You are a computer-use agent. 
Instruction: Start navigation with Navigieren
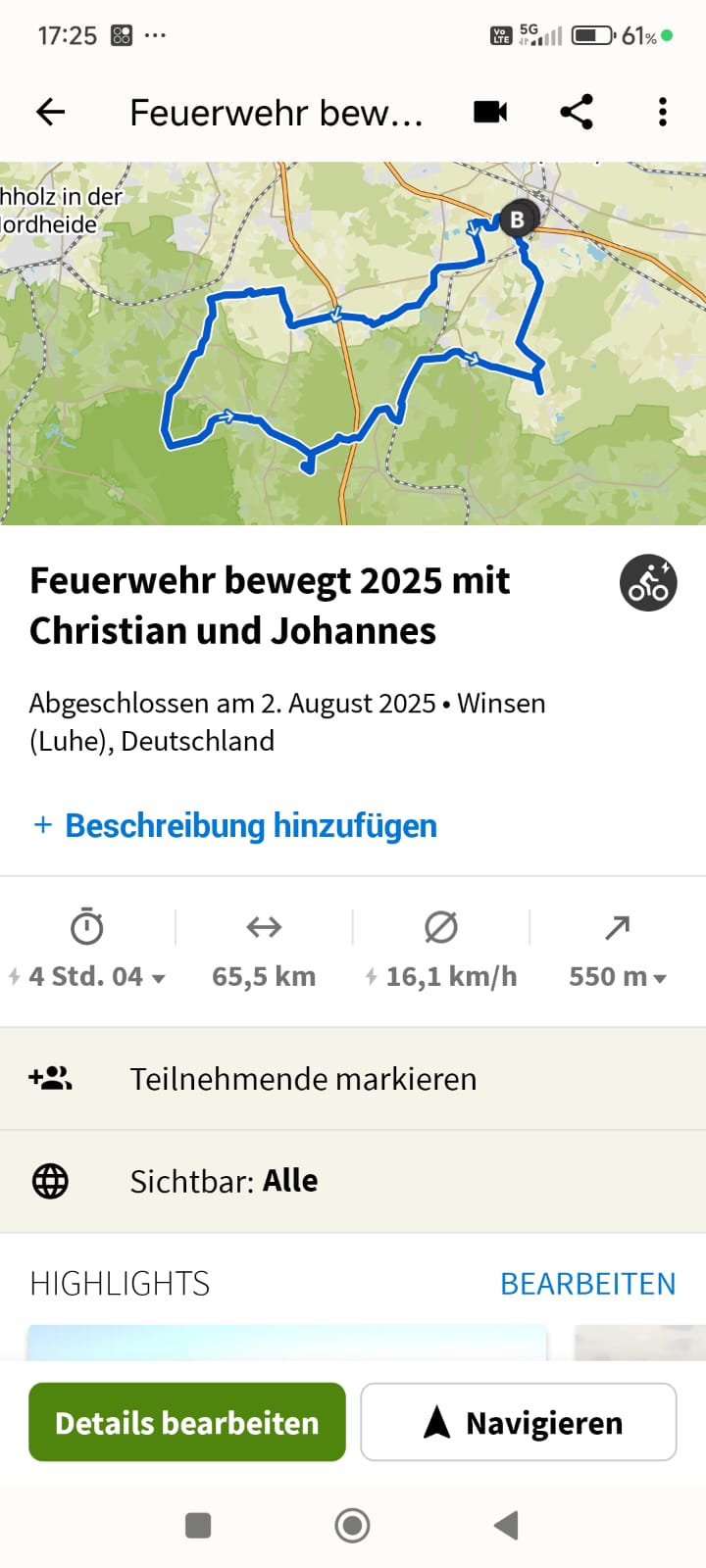[x=519, y=1422]
